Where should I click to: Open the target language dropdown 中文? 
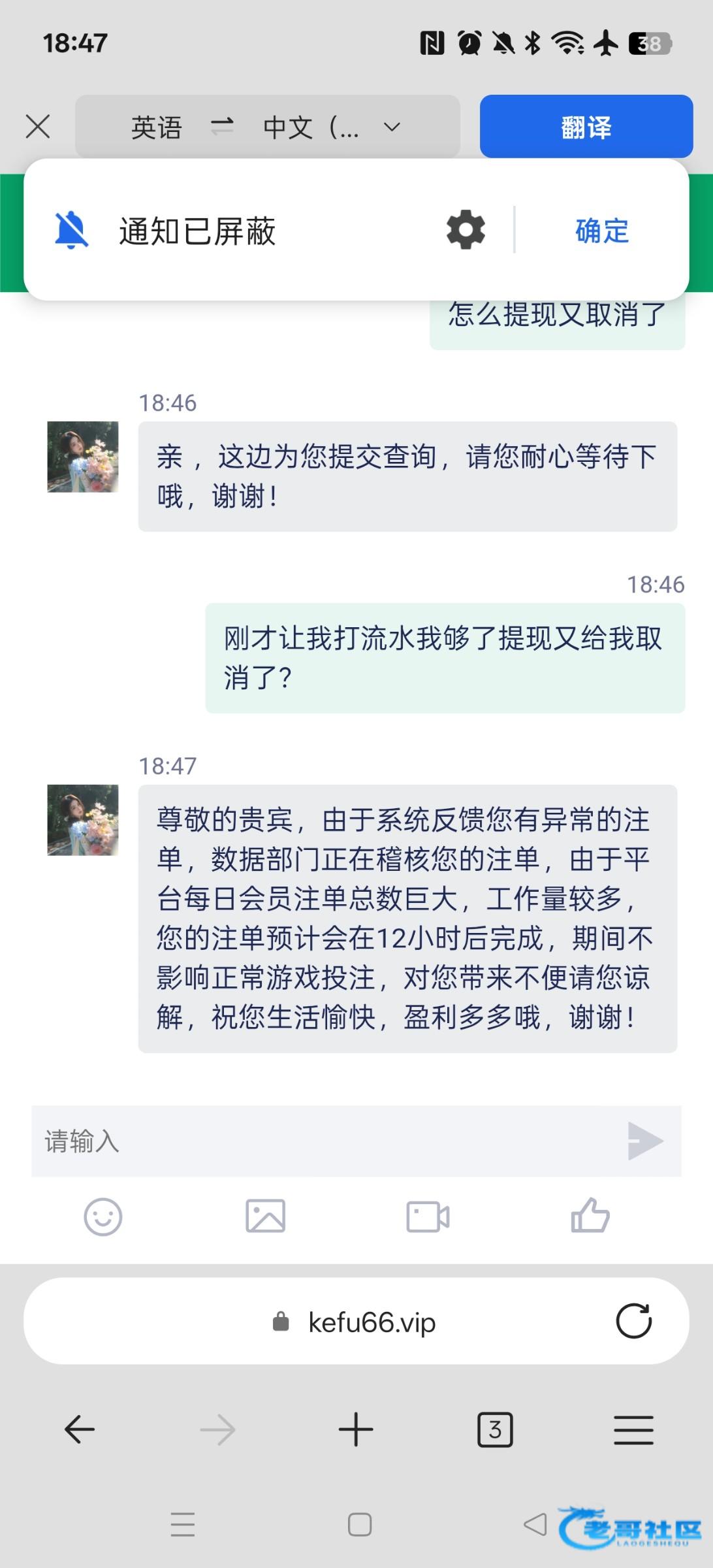pyautogui.click(x=331, y=127)
